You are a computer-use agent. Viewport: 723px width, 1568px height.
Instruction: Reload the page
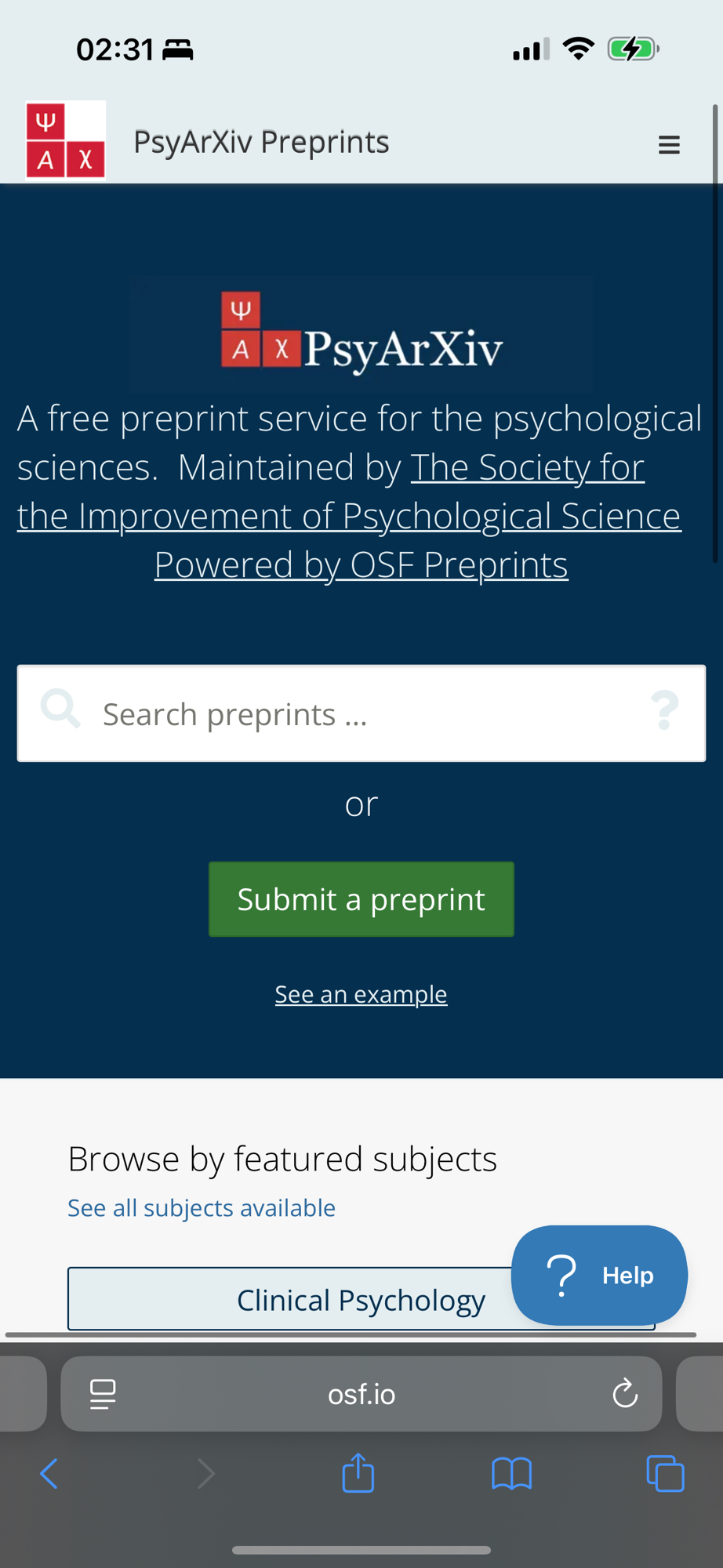coord(625,1394)
